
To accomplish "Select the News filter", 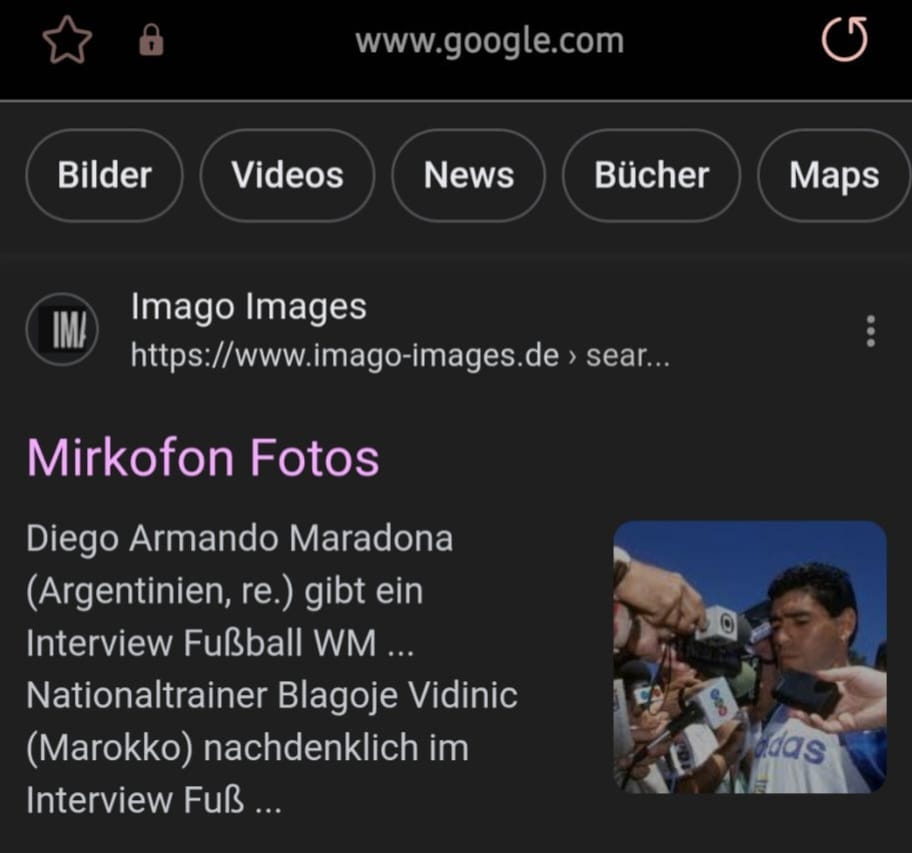I will [468, 175].
